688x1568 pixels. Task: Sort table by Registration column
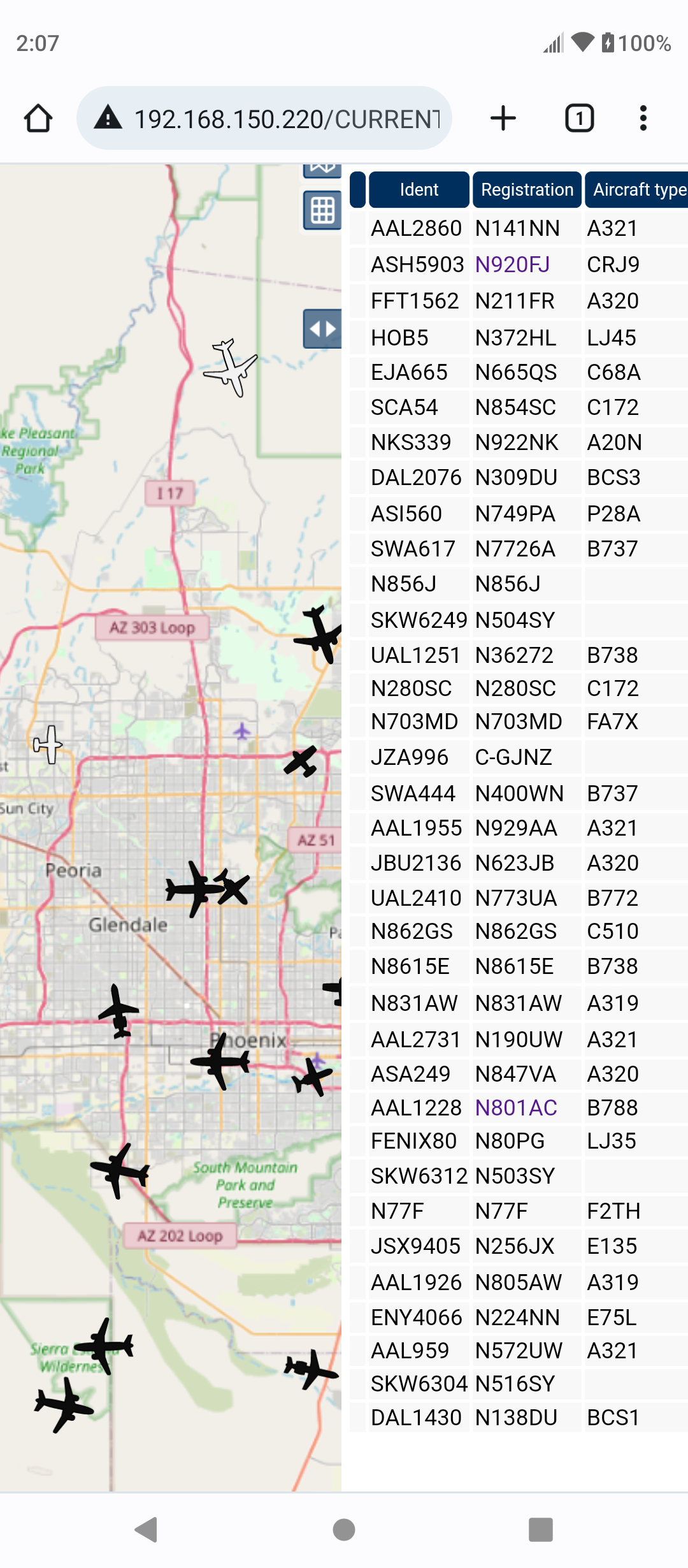(x=527, y=189)
